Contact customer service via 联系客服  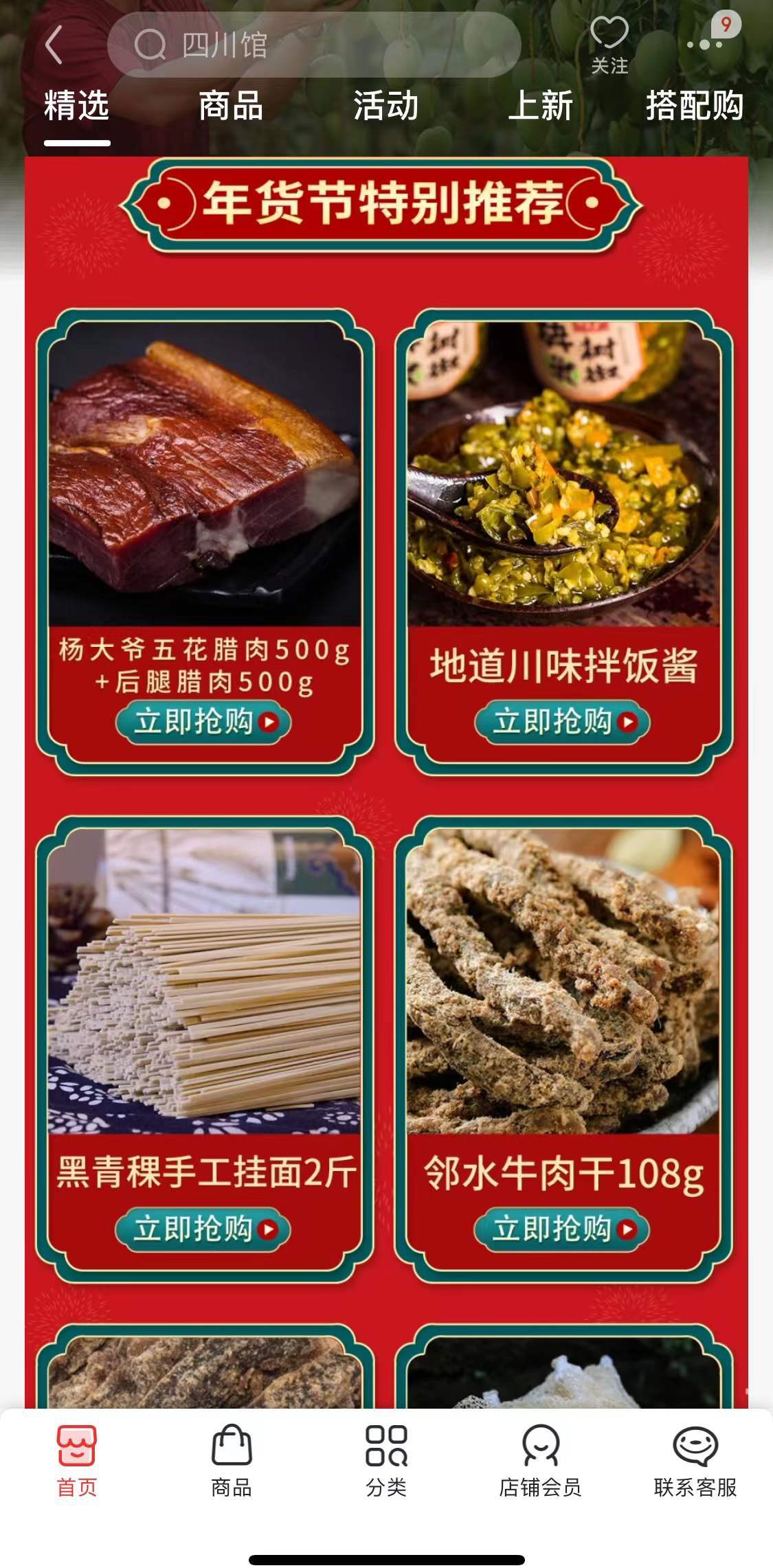point(695,1459)
